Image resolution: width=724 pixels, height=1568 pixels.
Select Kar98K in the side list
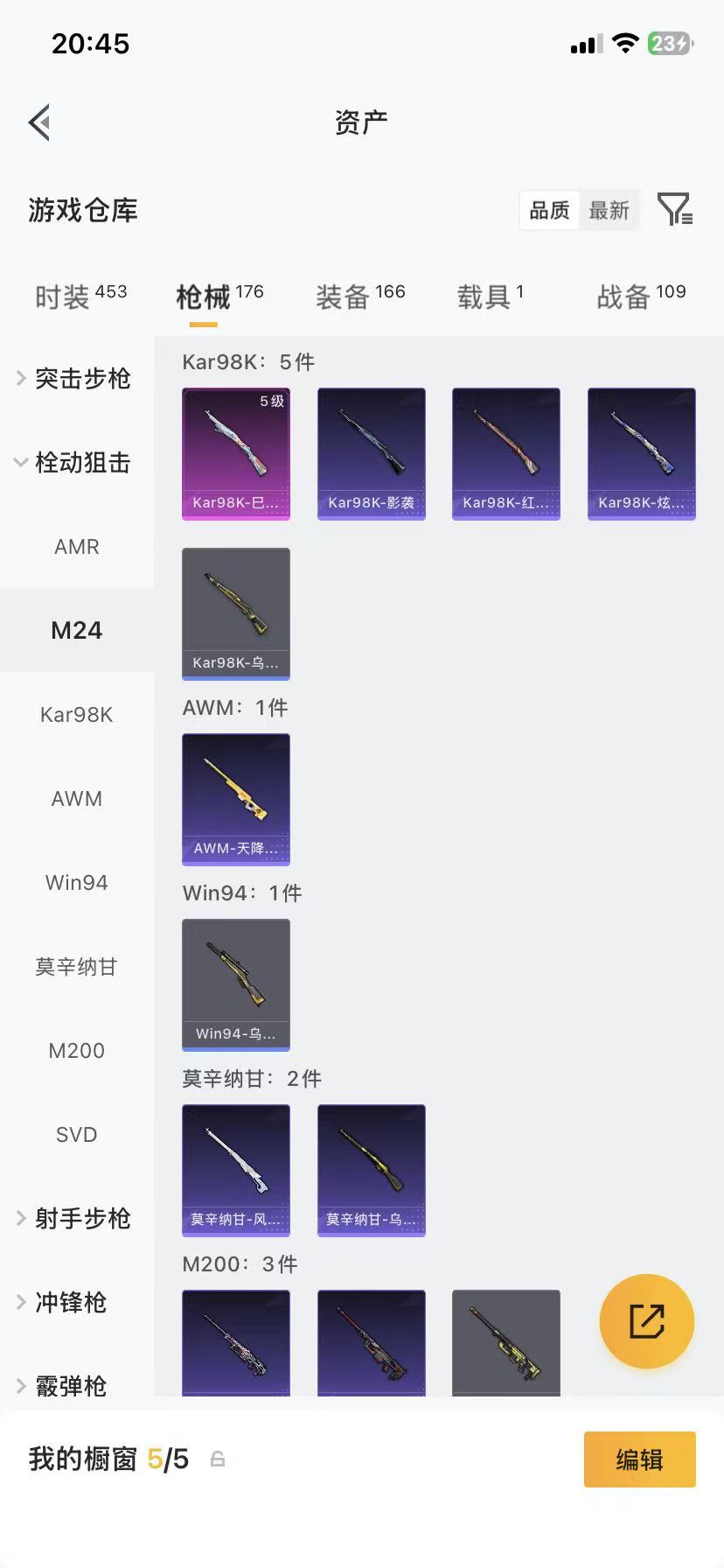pos(77,715)
